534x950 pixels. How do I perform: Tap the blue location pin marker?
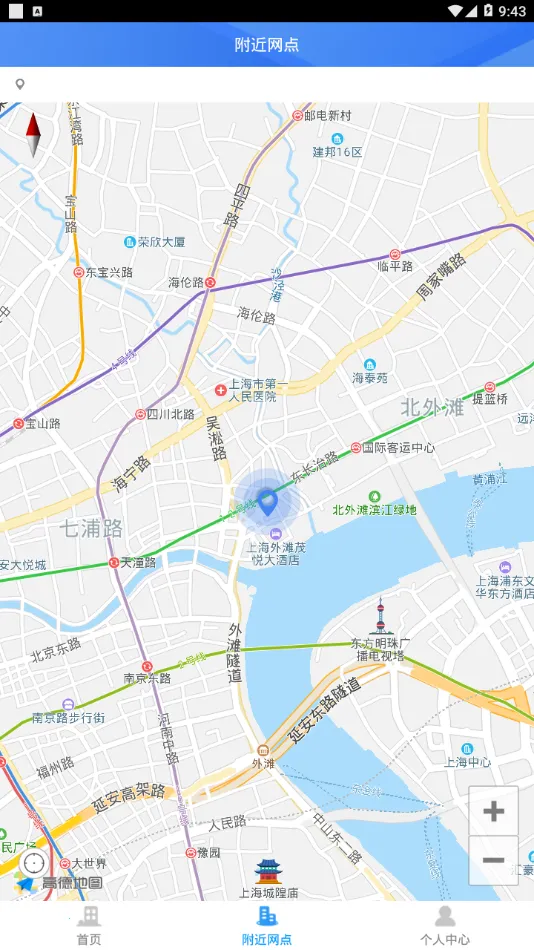tap(267, 503)
